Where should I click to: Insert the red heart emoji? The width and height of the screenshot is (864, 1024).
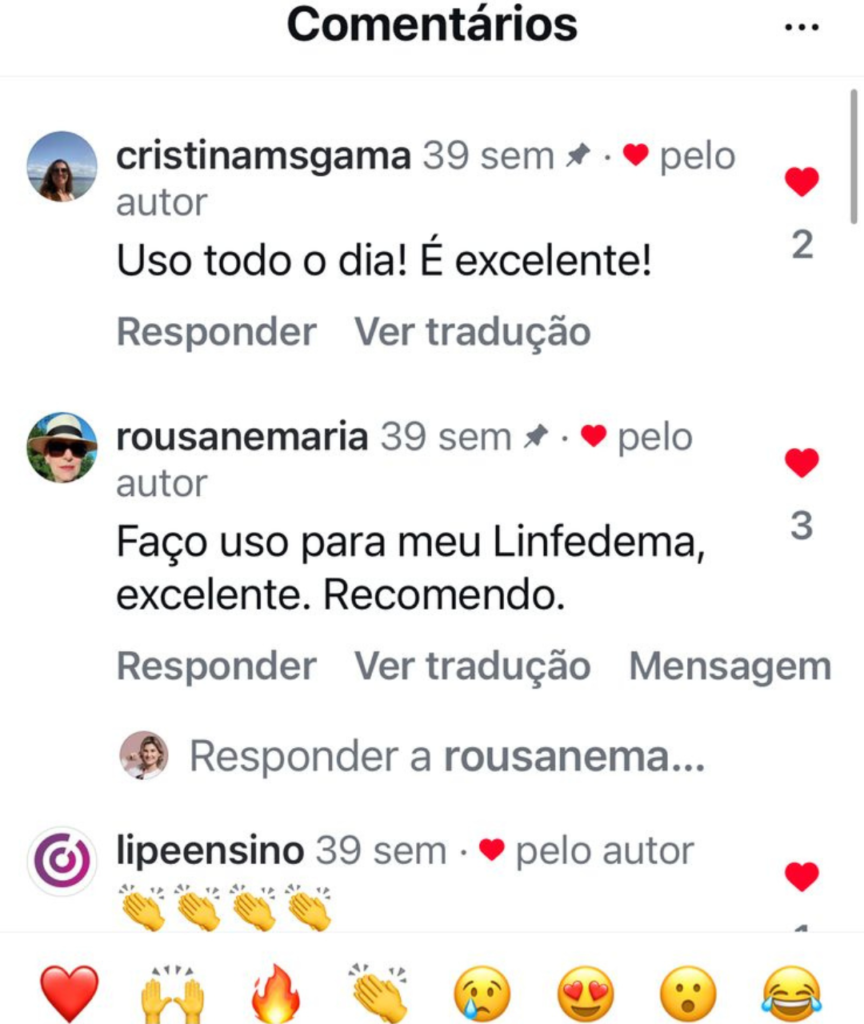[70, 993]
